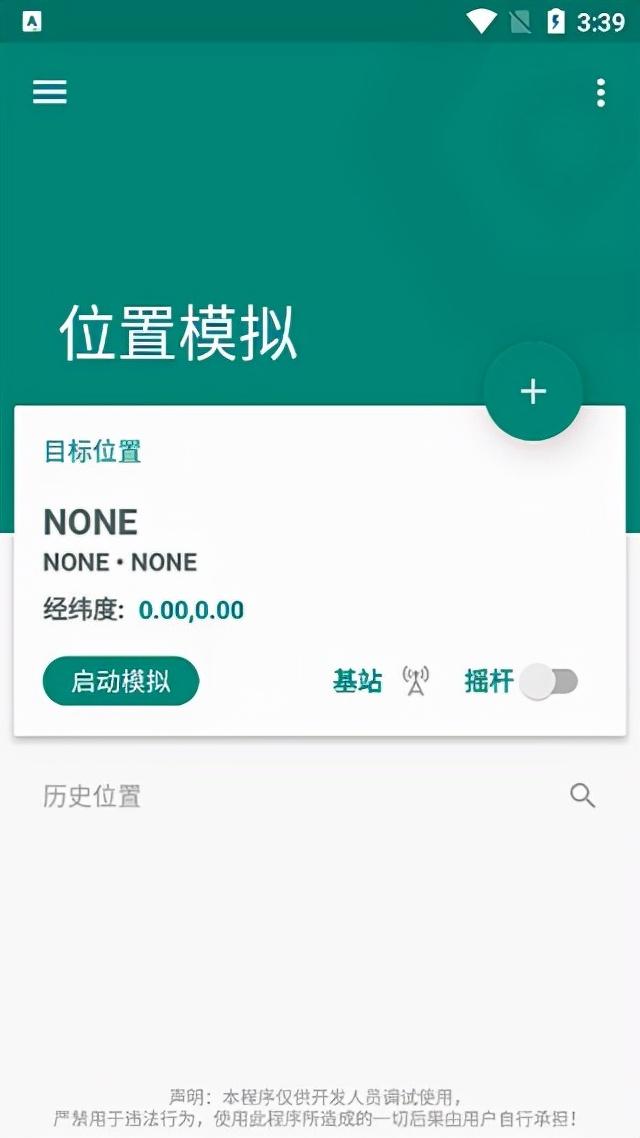
Task: Enable the 摇杆 joystick switch
Action: tap(548, 681)
